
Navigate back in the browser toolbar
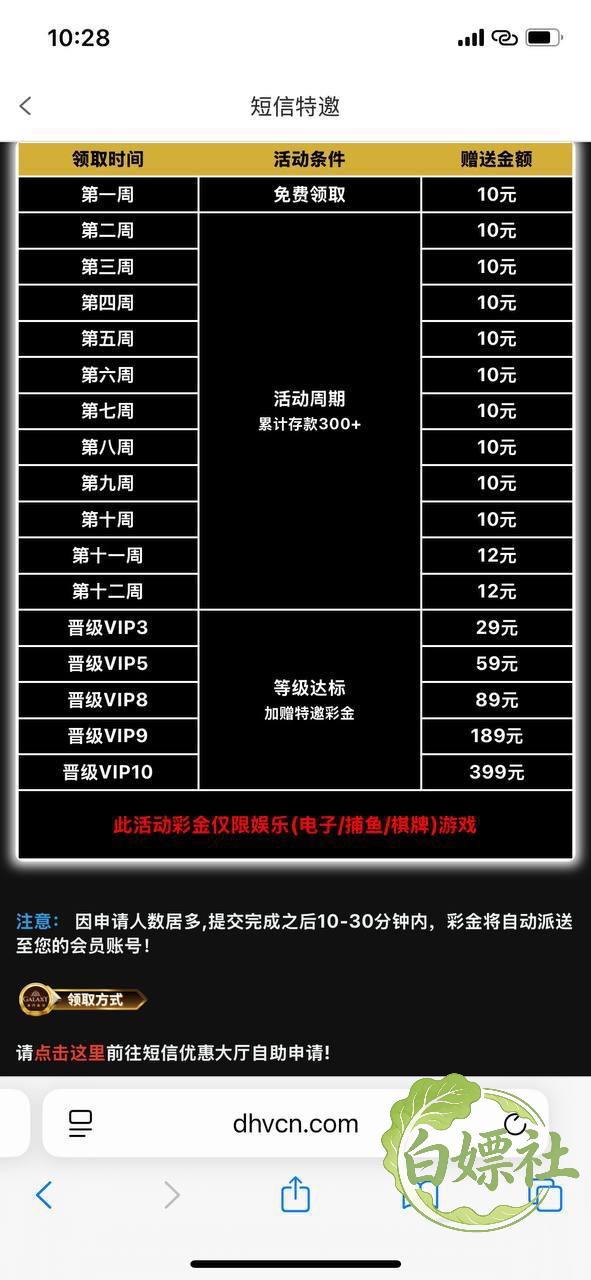pos(44,1194)
